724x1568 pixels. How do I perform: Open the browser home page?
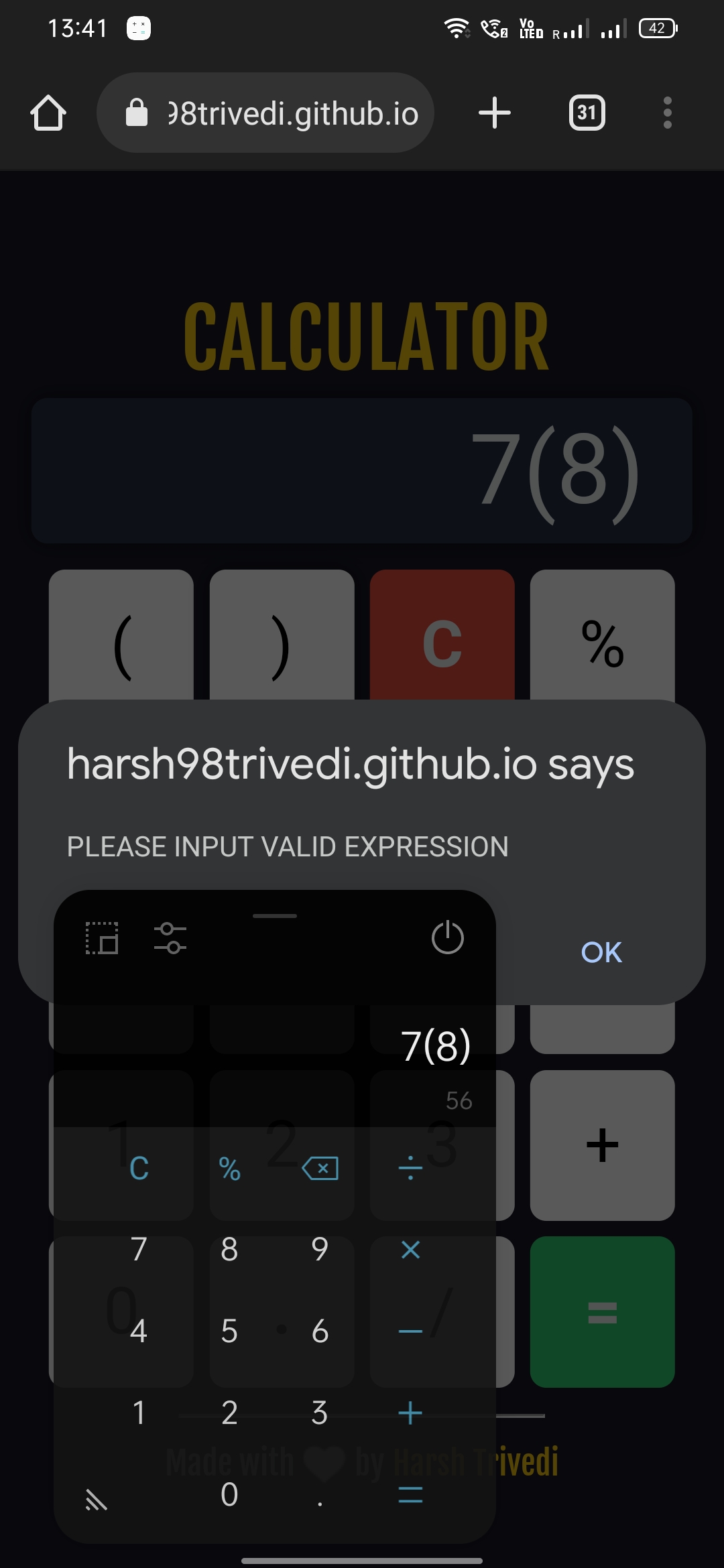pyautogui.click(x=48, y=113)
